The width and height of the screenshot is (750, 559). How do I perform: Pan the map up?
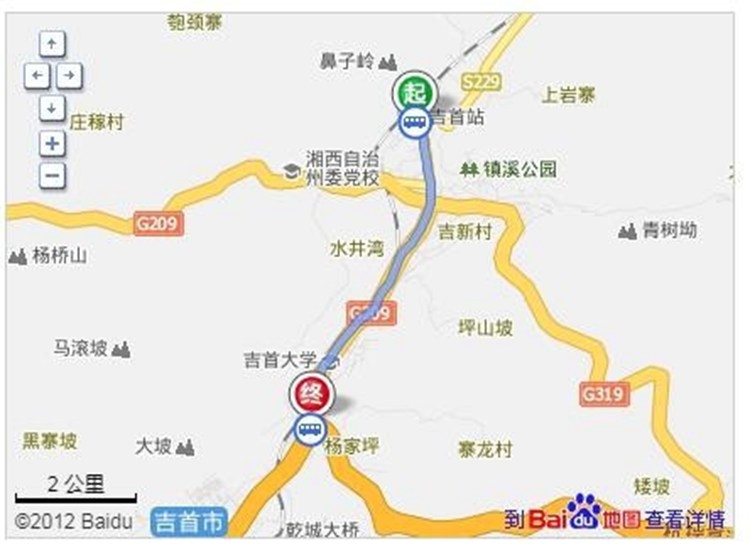52,44
